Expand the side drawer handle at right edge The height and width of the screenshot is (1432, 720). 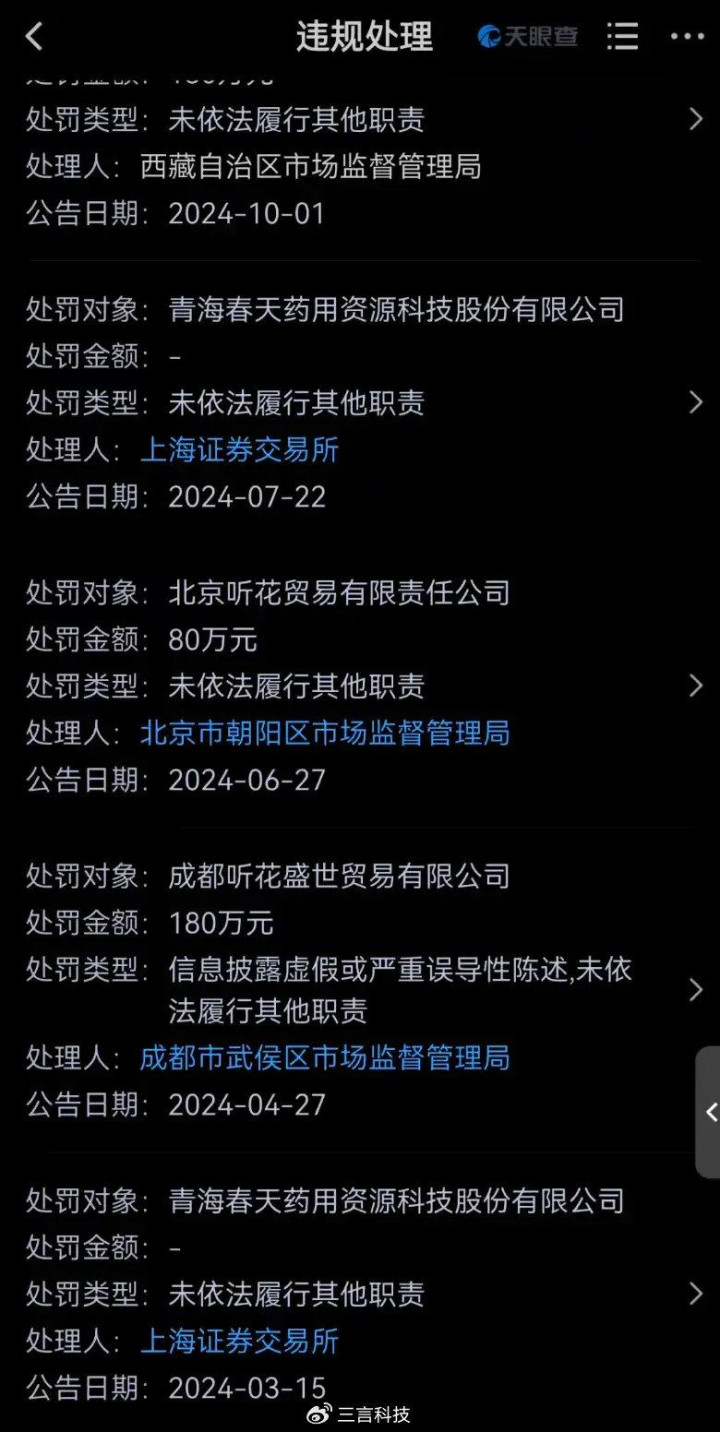click(708, 1112)
